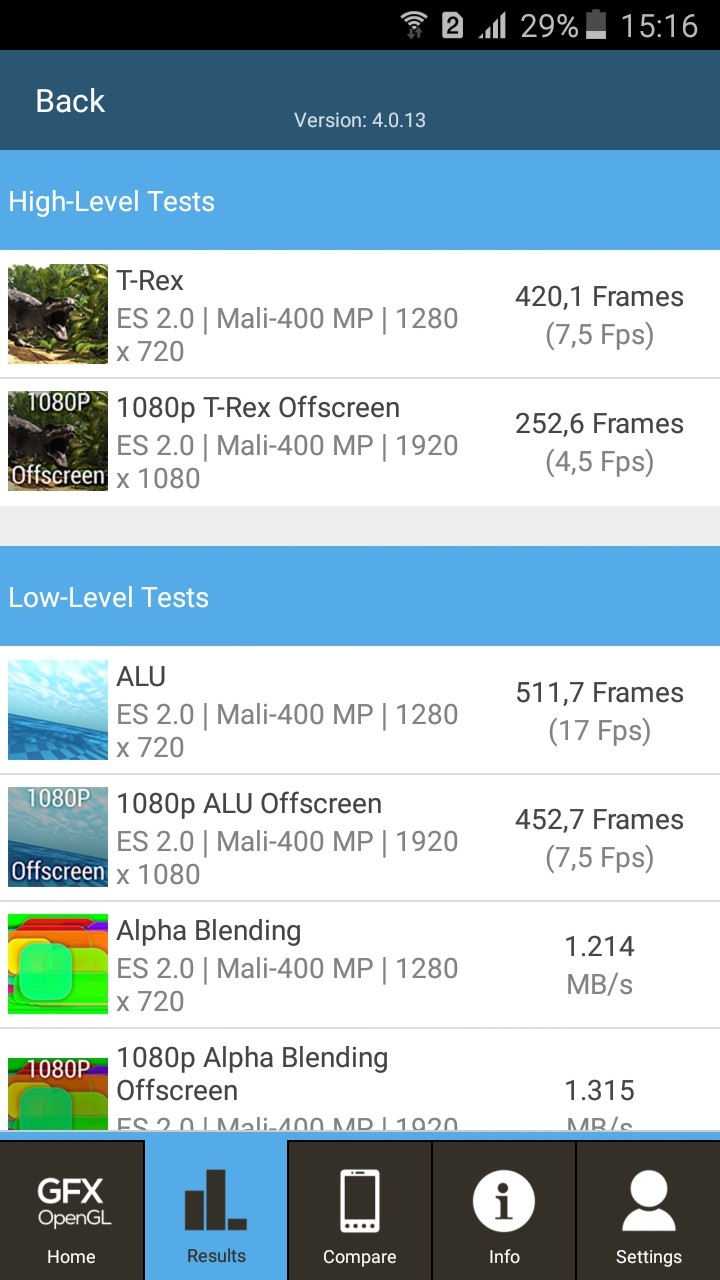Go to the Home tab
Image resolution: width=720 pixels, height=1280 pixels.
[x=72, y=1210]
